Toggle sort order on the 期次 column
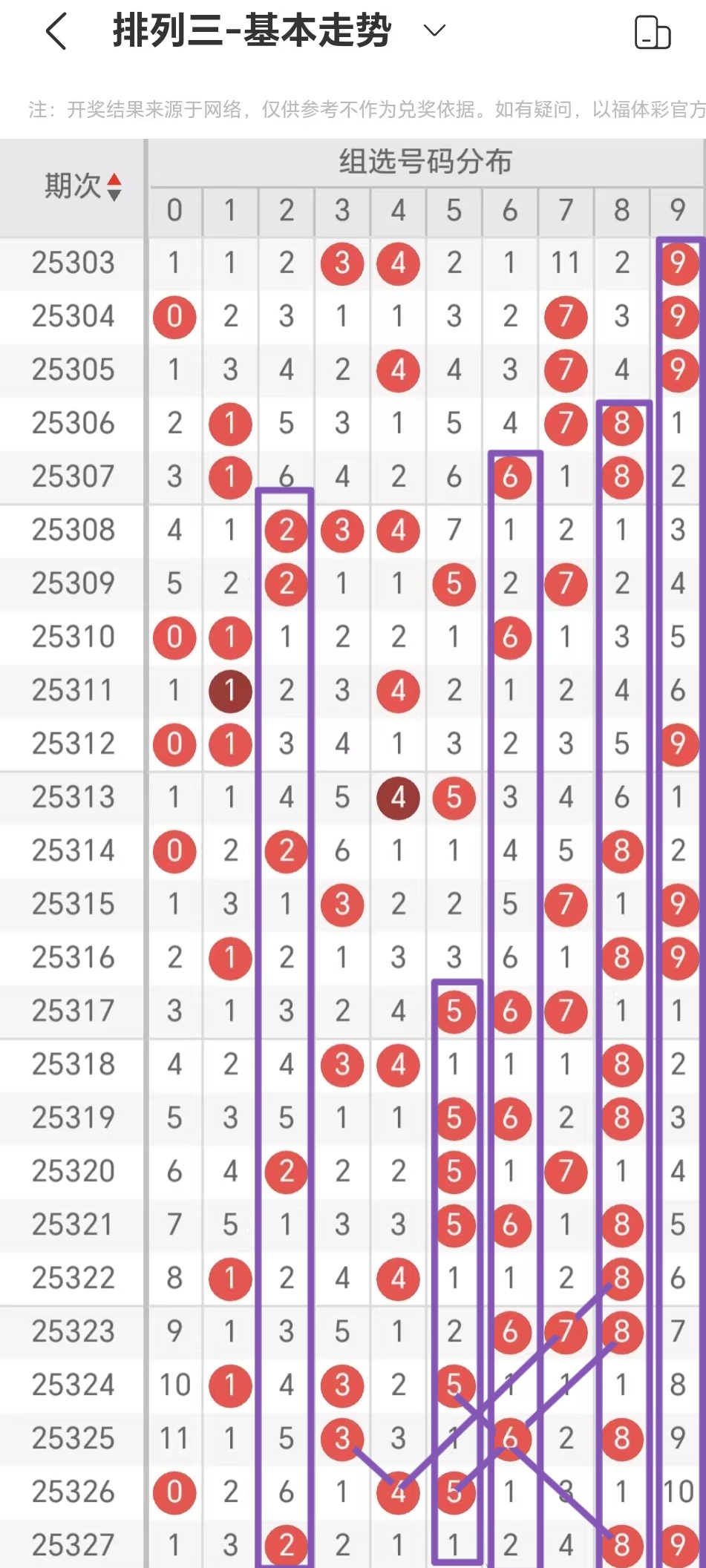The width and height of the screenshot is (706, 1568). tap(114, 187)
